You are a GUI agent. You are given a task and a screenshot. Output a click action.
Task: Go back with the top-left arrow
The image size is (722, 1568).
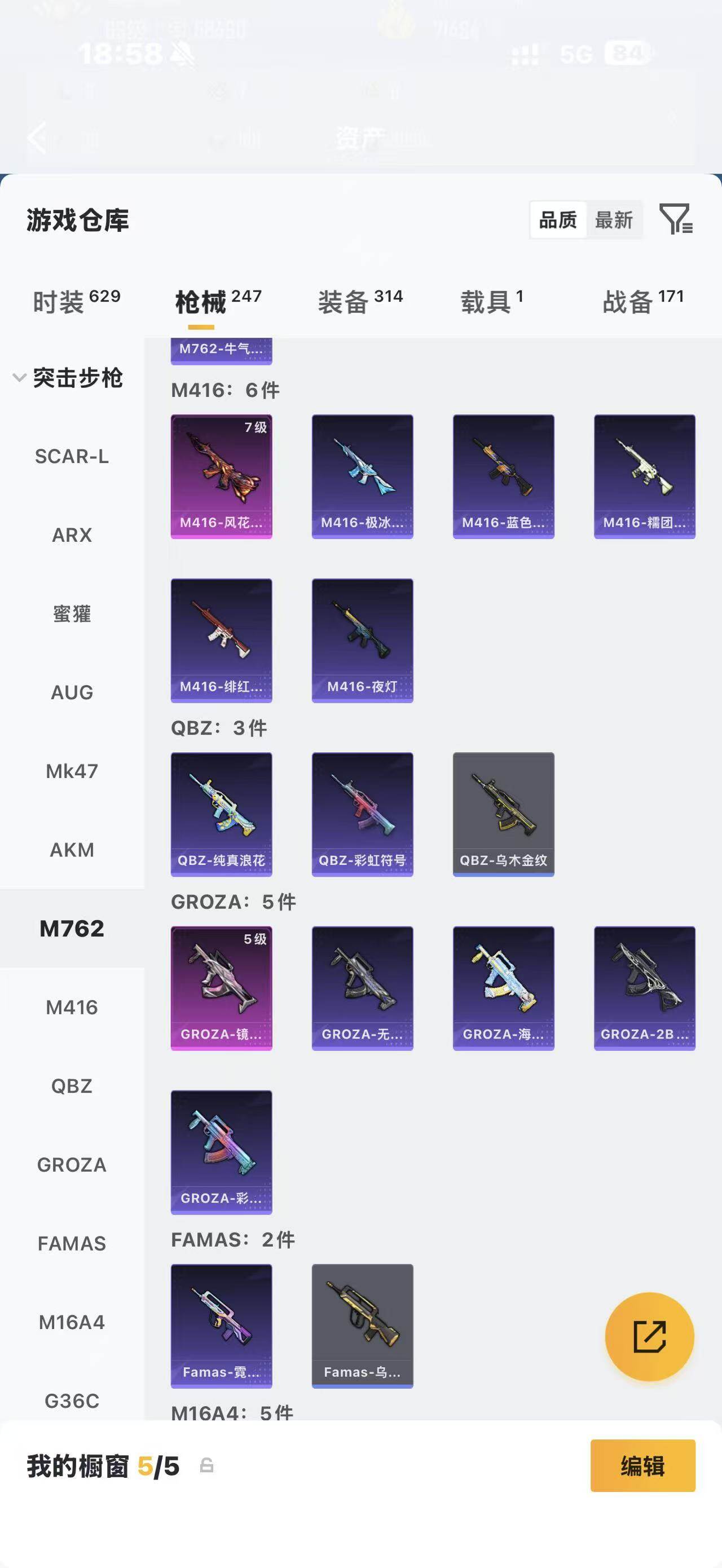point(38,138)
